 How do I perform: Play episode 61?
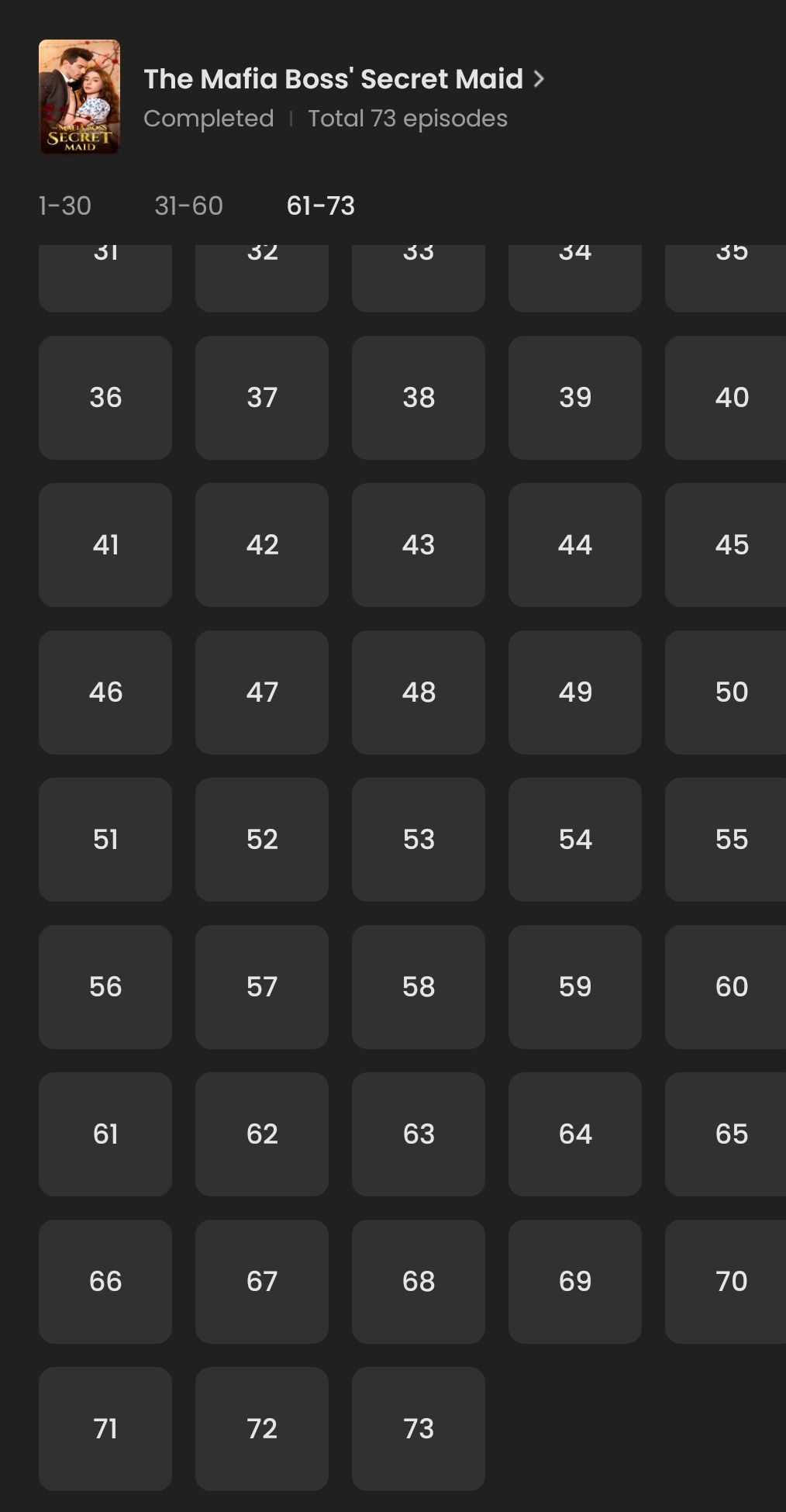105,1134
